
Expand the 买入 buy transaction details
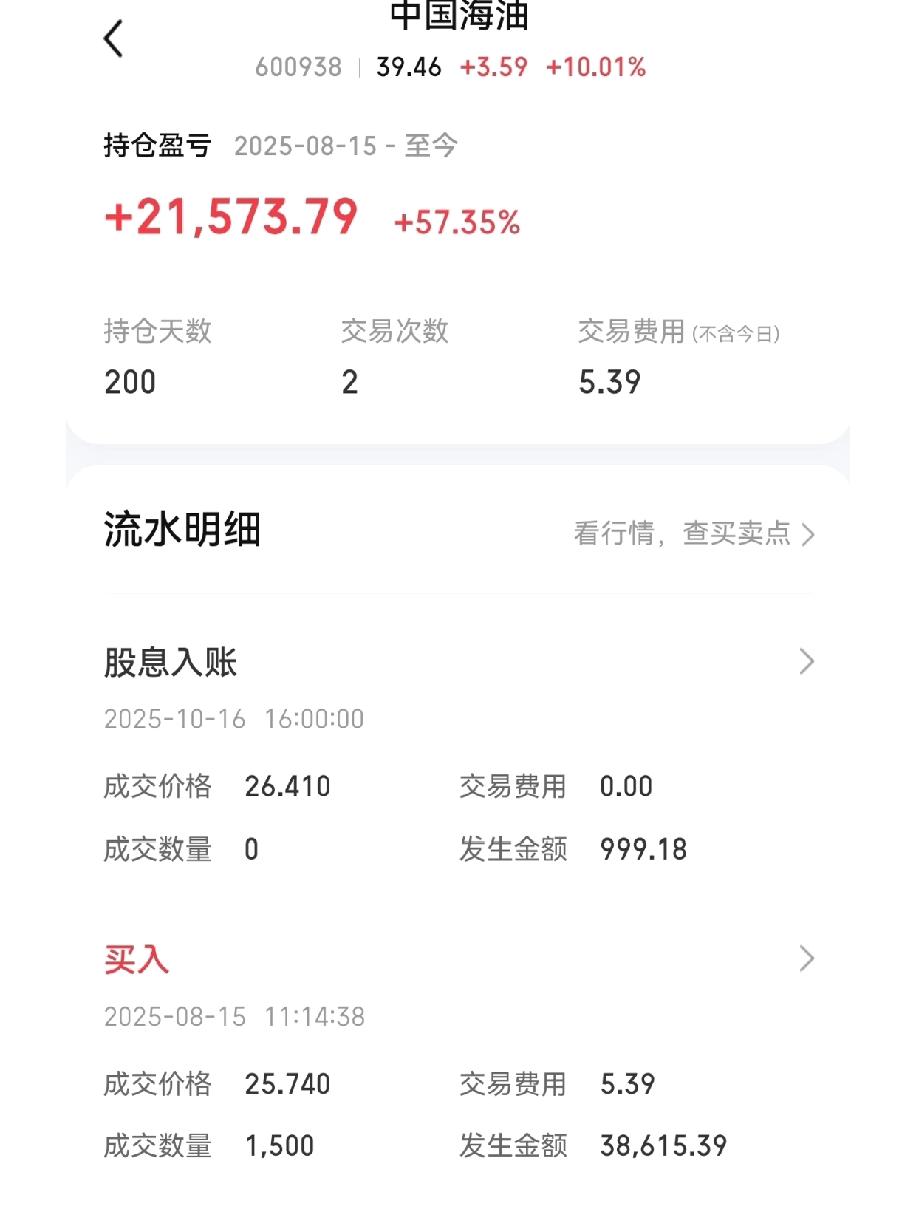click(808, 960)
